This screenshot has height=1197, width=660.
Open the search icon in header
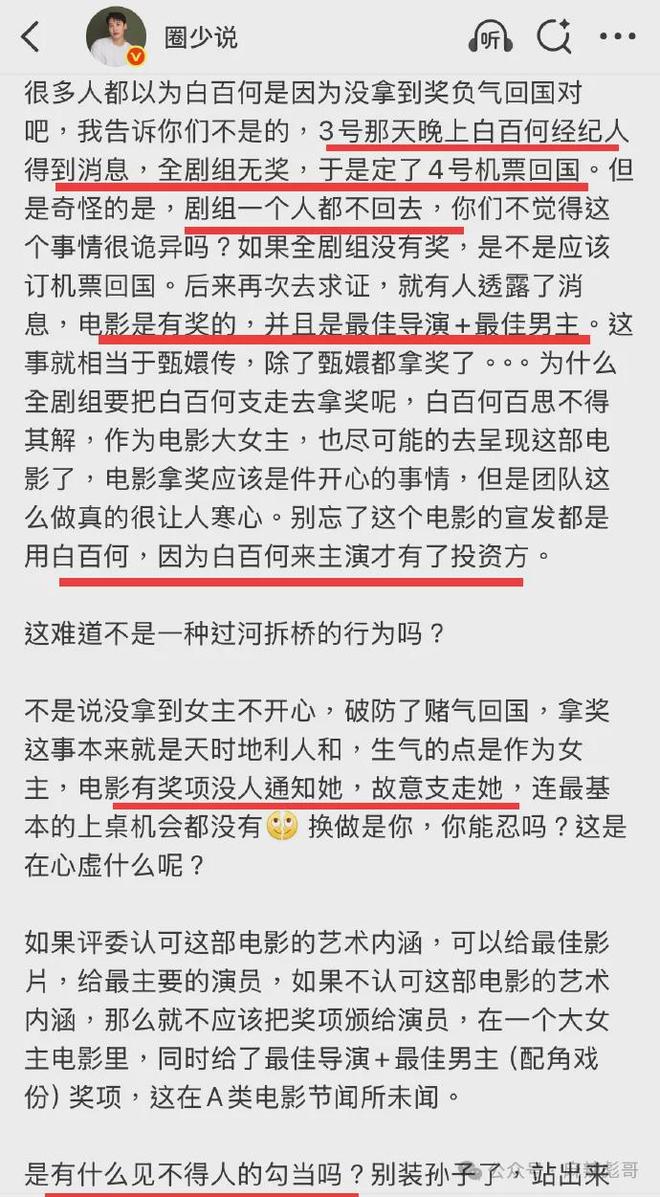coord(553,38)
